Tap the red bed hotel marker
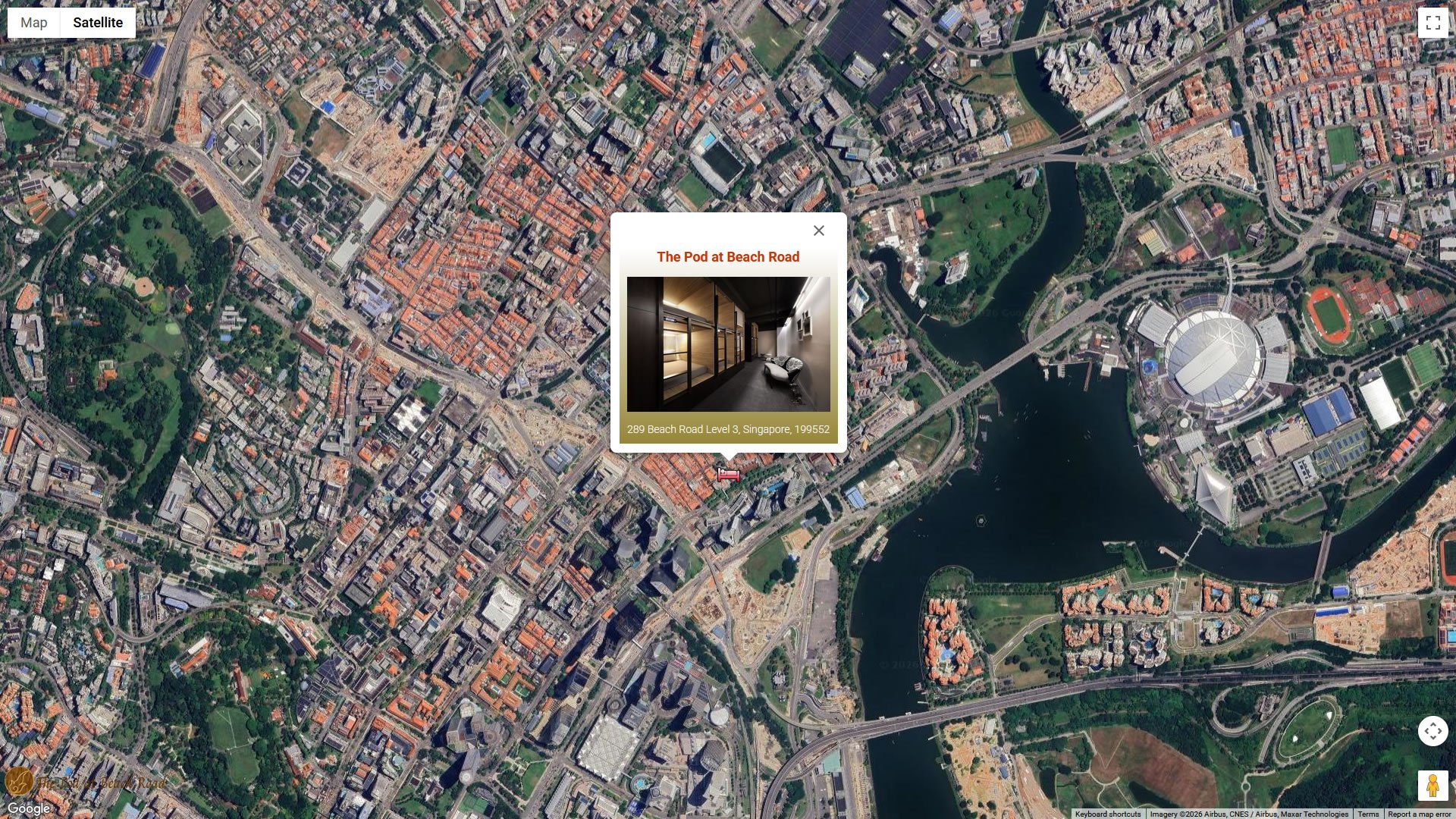 pos(728,475)
